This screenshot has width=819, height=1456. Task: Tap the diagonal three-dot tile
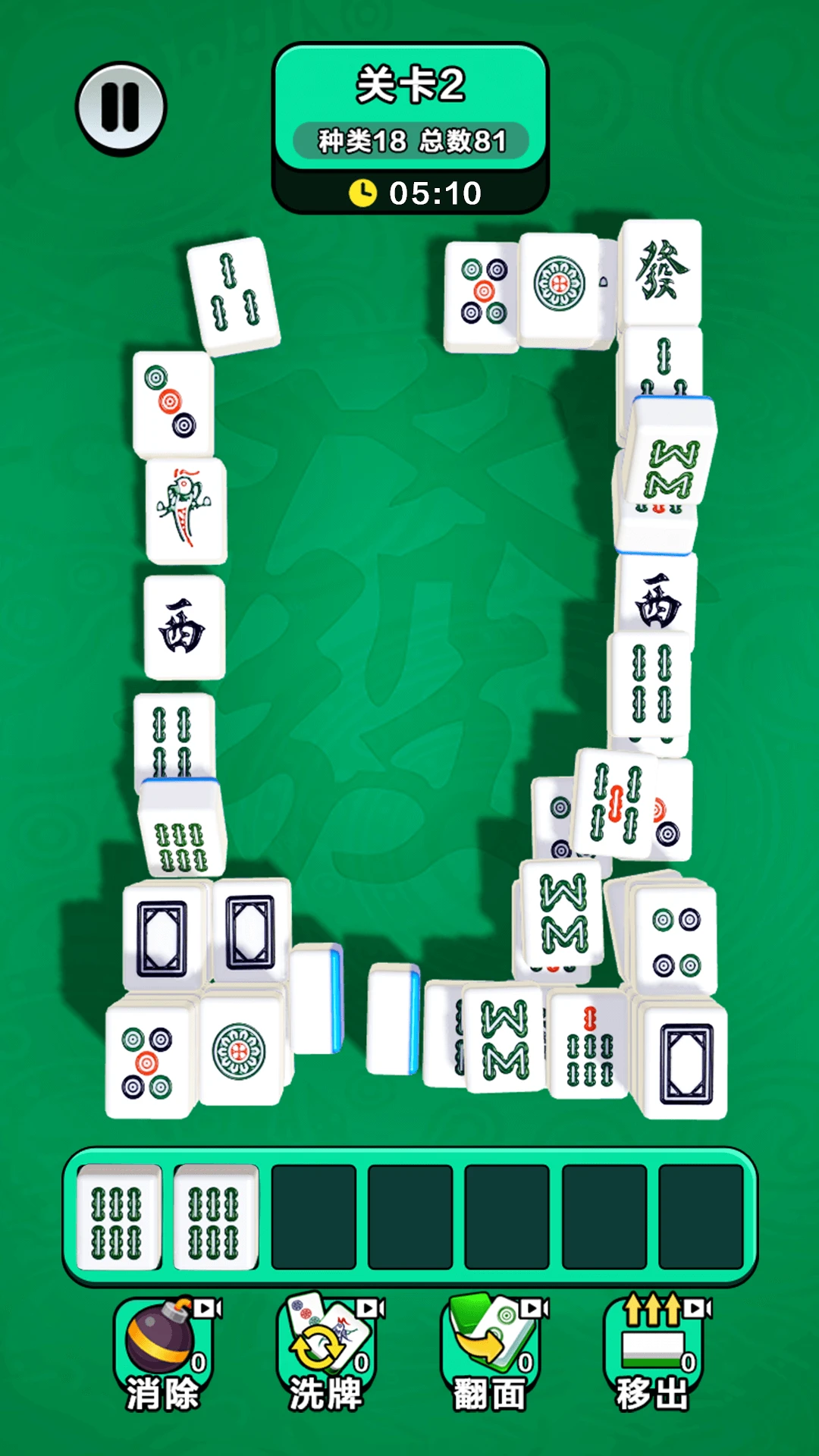172,403
